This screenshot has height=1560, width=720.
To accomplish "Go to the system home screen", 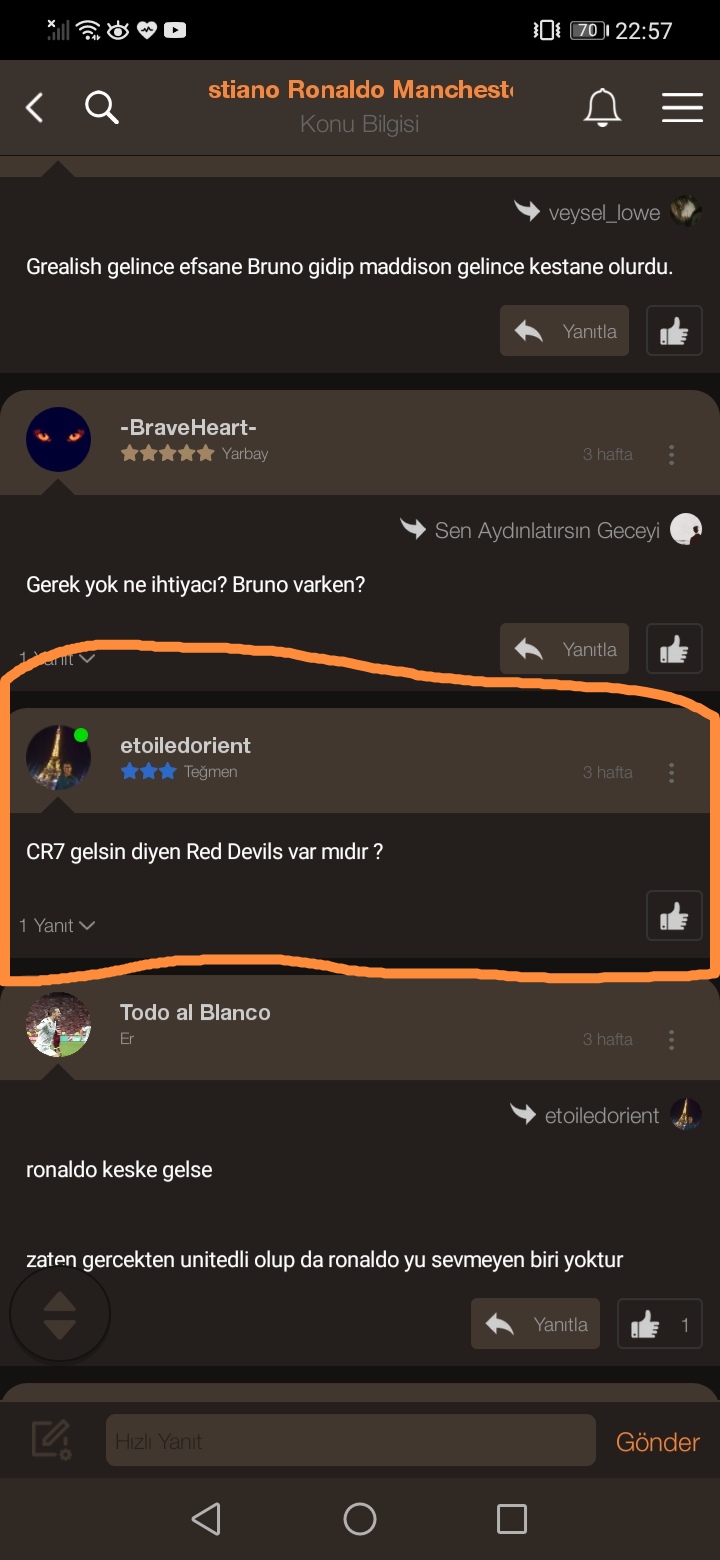I will point(360,1519).
